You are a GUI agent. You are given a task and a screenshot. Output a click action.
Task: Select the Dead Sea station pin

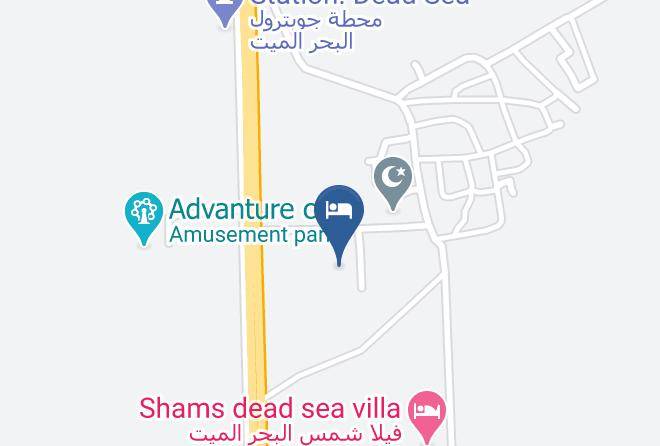225,12
